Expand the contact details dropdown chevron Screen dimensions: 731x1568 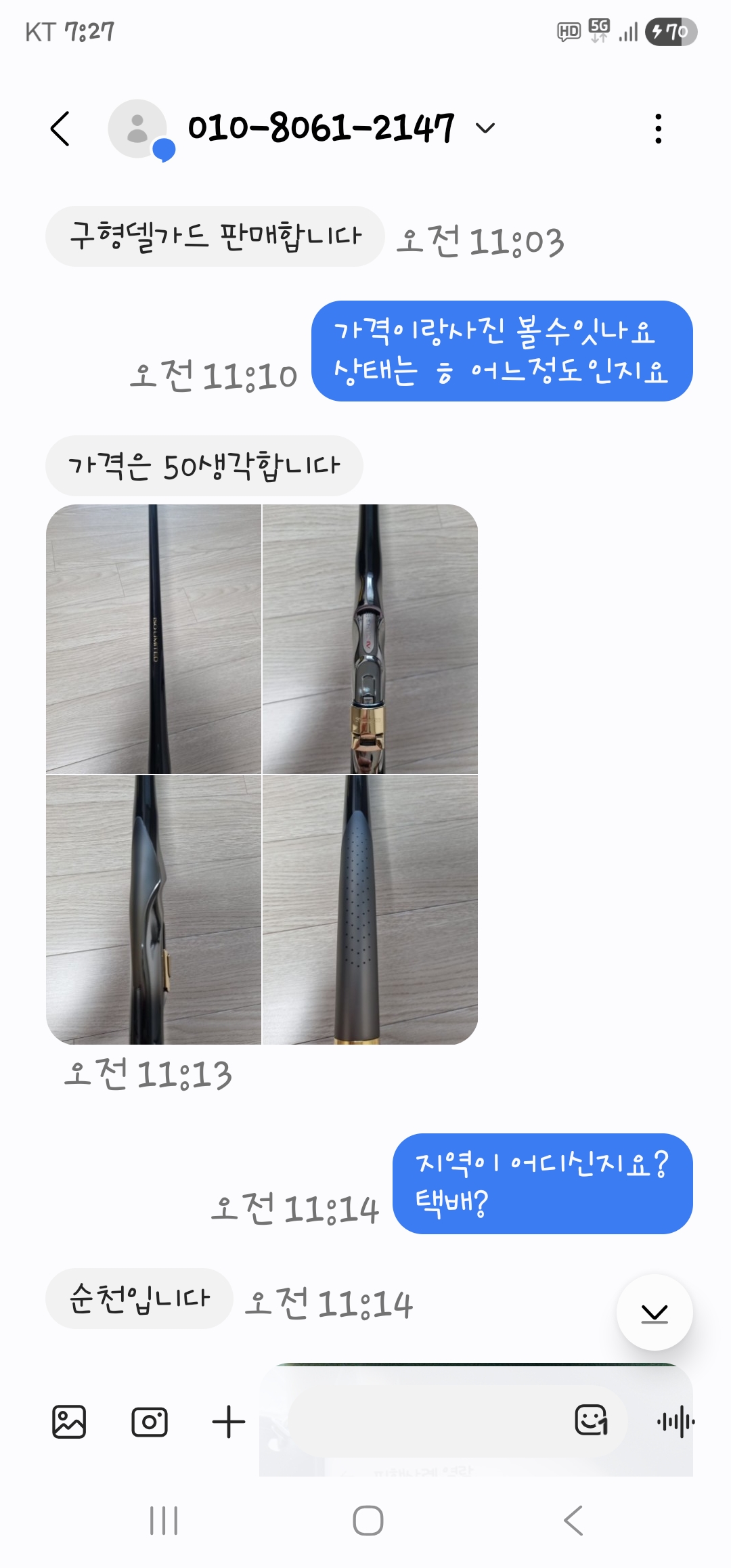point(485,128)
